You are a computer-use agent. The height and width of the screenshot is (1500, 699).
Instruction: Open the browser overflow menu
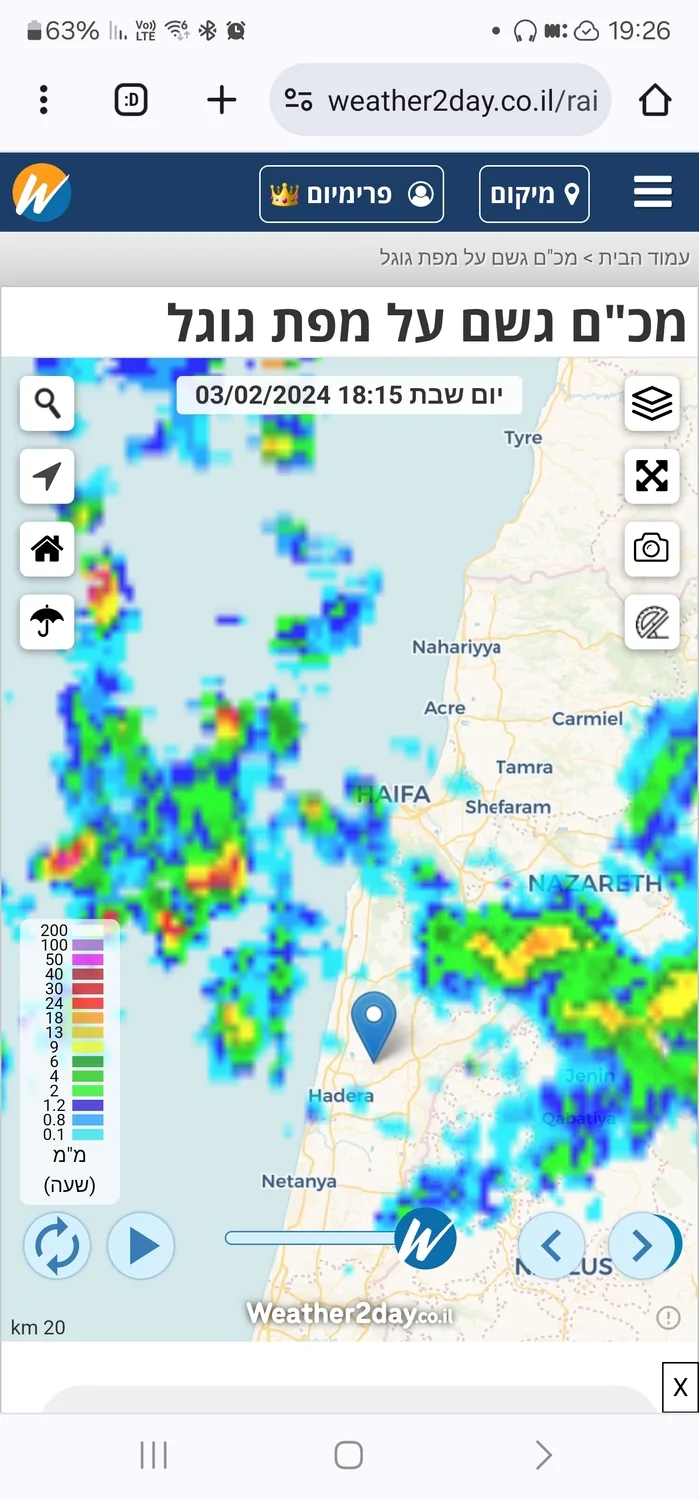coord(44,100)
